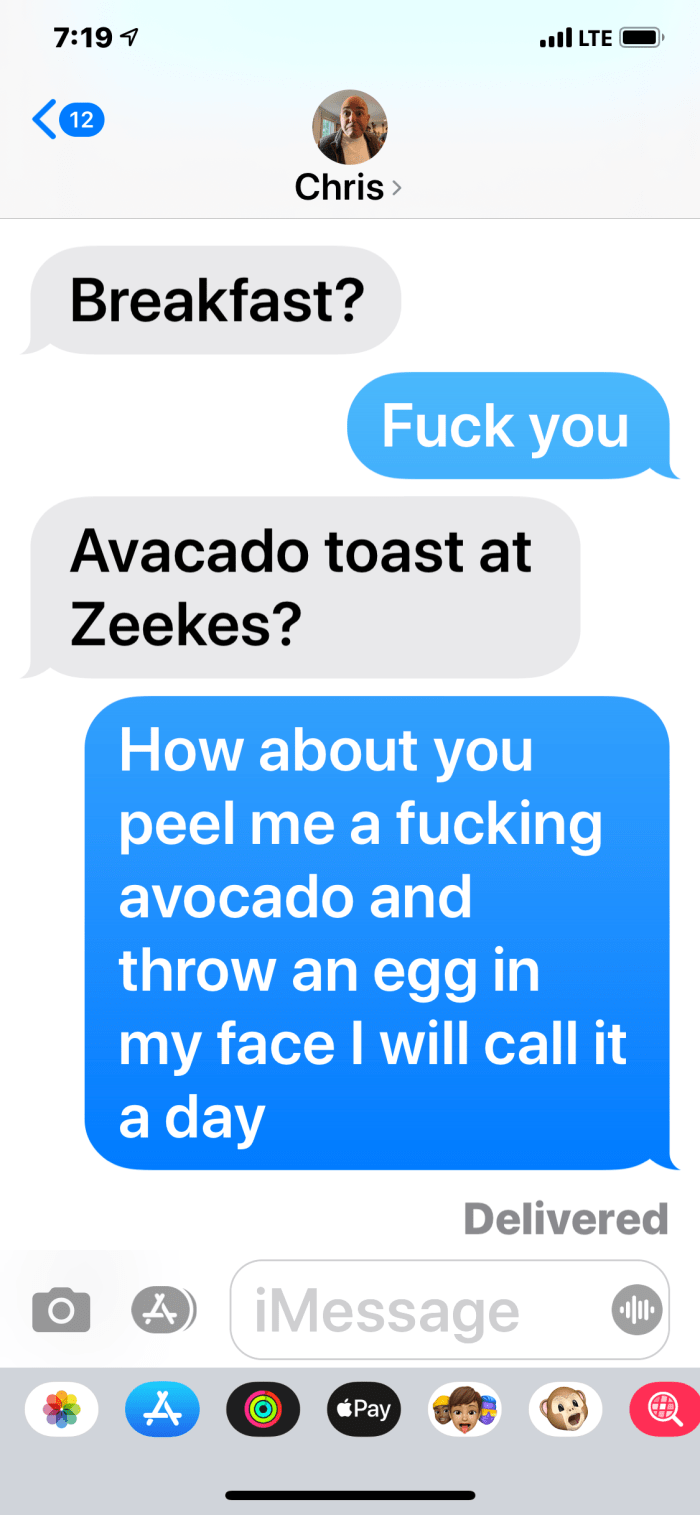Open the camera to attach a photo
Screen dimensions: 700x1515
61,1309
